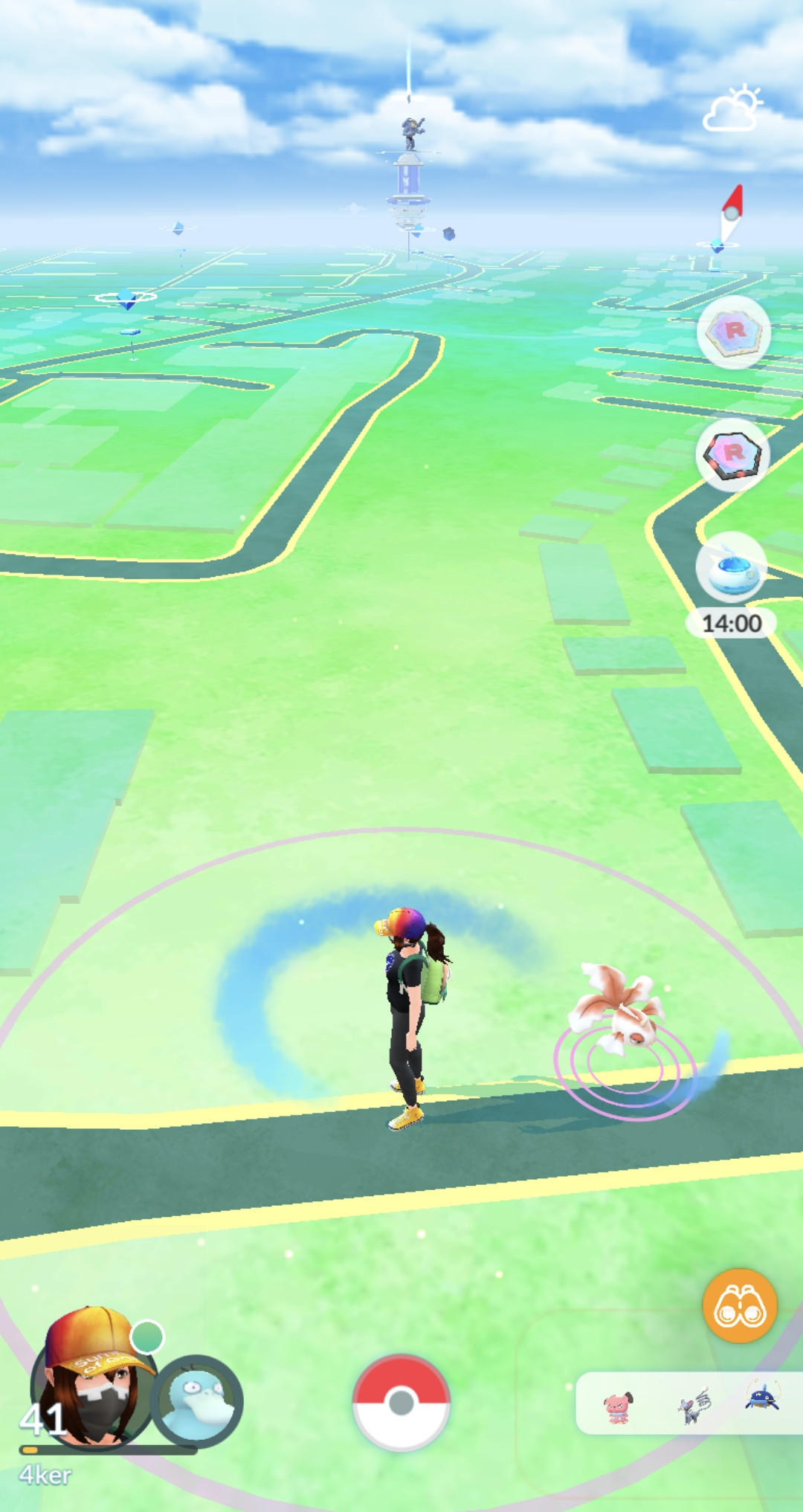This screenshot has width=803, height=1512.
Task: Open the main menu Poké Ball button
Action: 401,1402
